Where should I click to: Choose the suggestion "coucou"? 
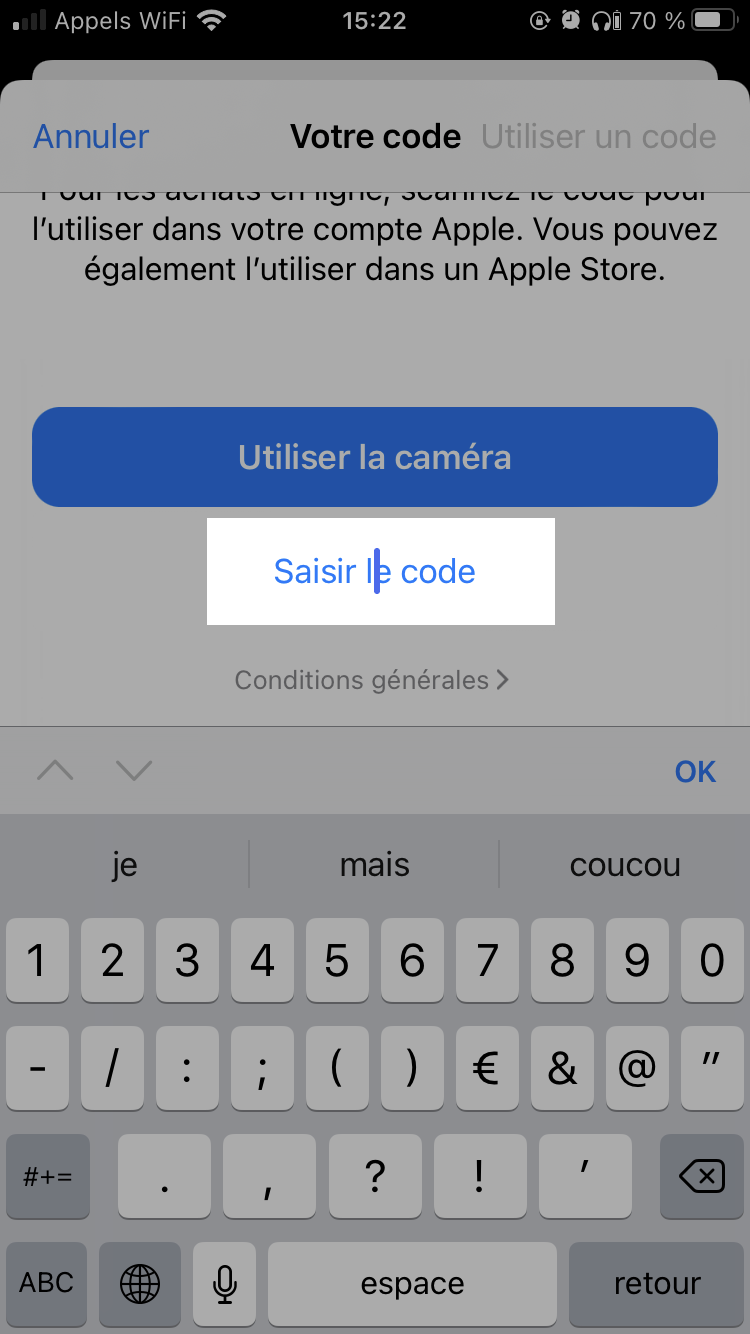pyautogui.click(x=625, y=864)
